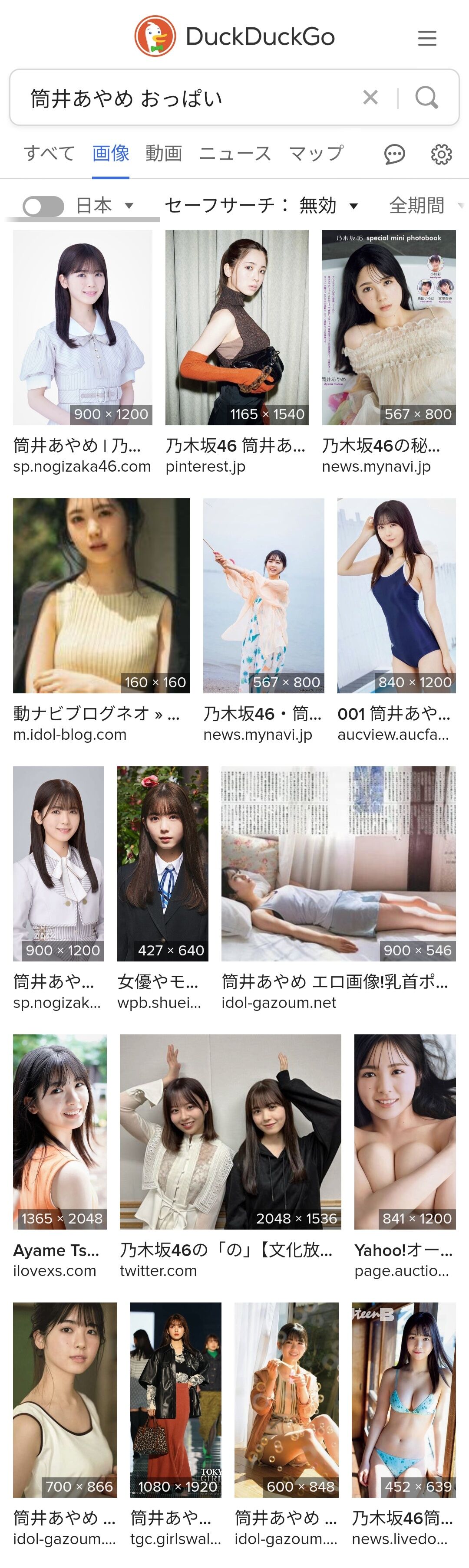Switch to the すべて tab

pos(49,154)
